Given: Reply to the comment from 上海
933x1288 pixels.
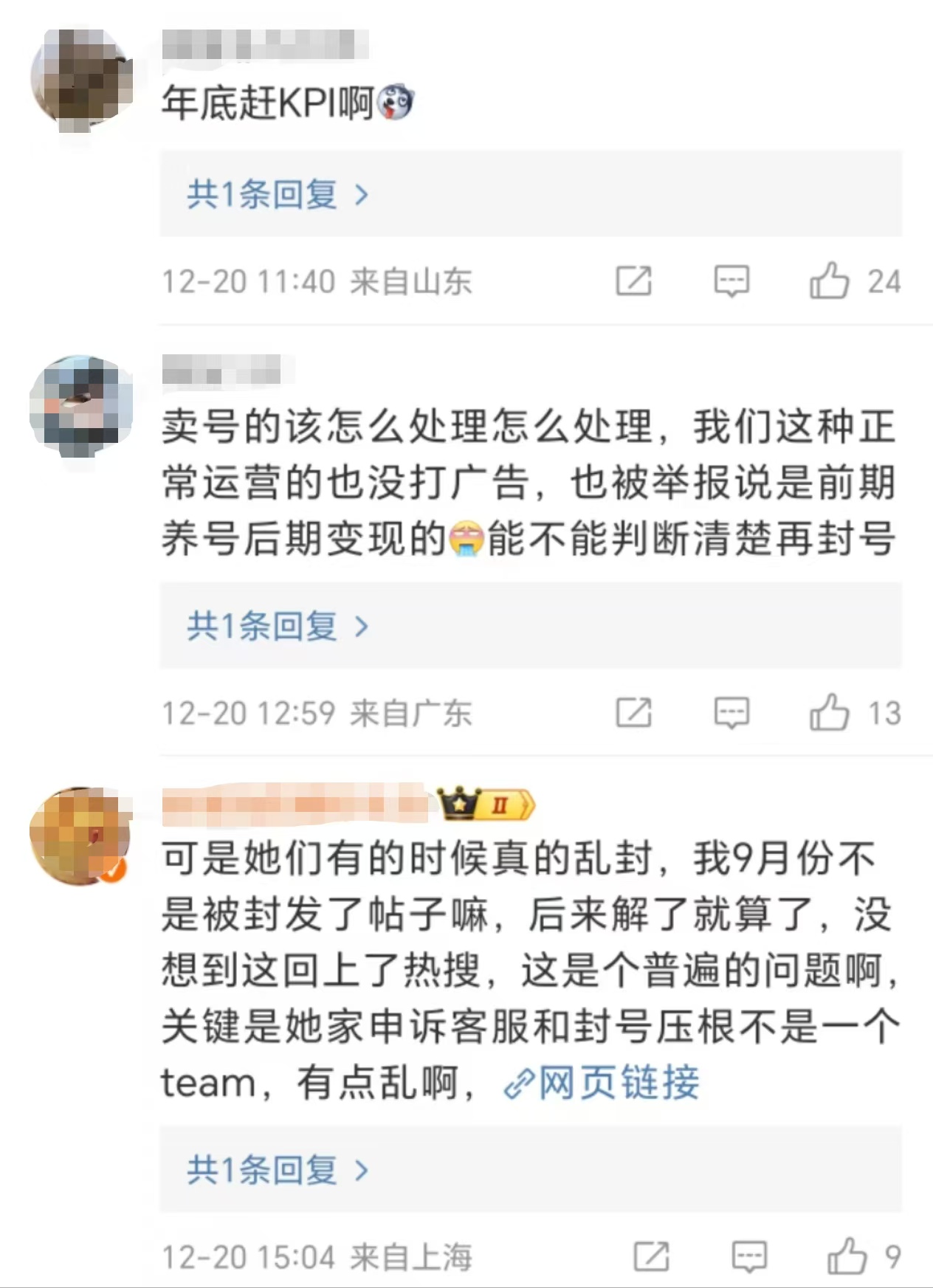Looking at the screenshot, I should click(749, 1256).
